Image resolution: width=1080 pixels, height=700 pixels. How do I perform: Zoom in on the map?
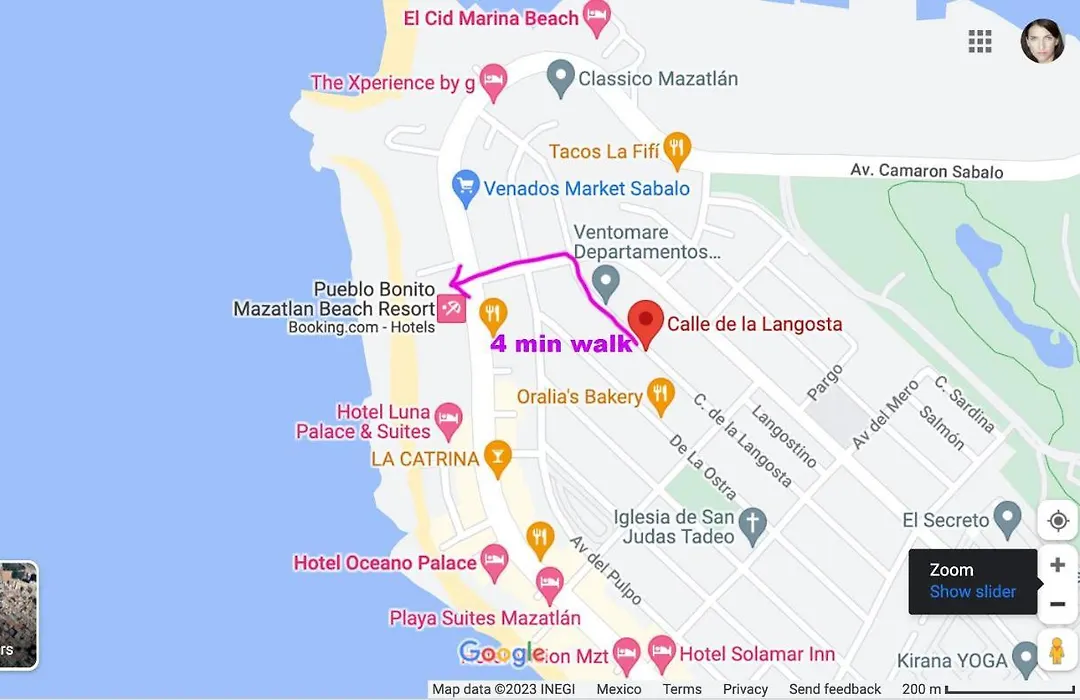pos(1057,565)
